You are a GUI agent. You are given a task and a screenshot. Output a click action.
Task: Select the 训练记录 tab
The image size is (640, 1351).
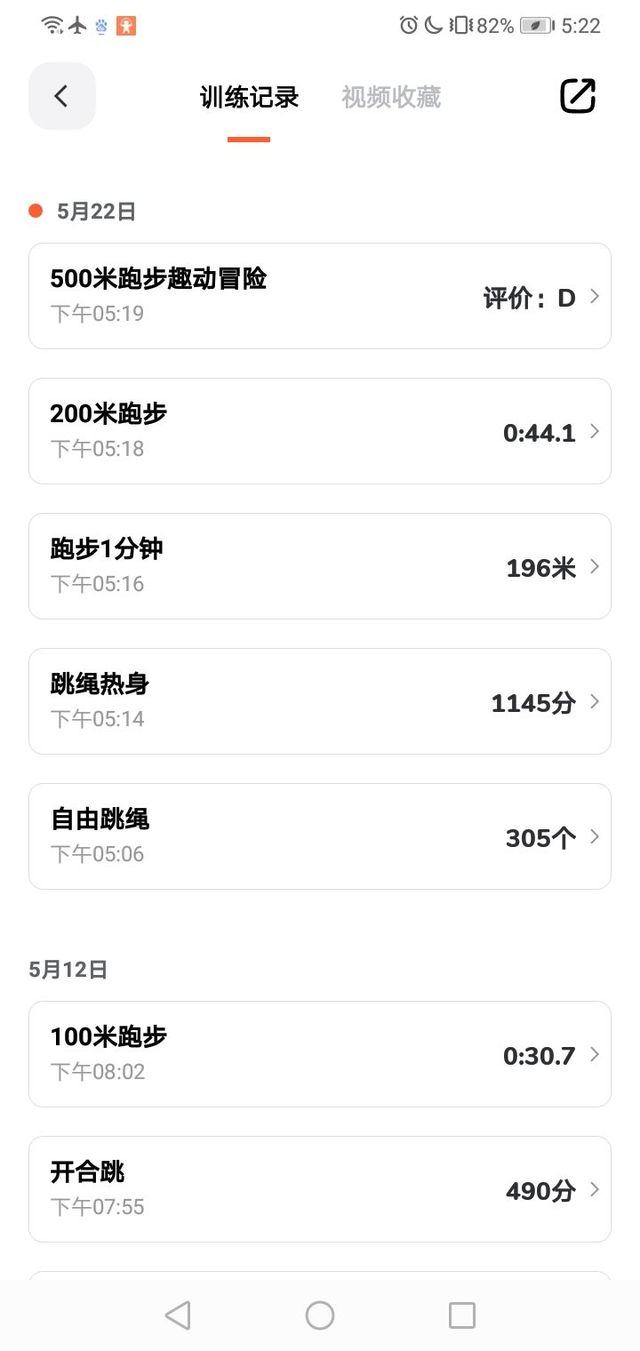(x=249, y=97)
